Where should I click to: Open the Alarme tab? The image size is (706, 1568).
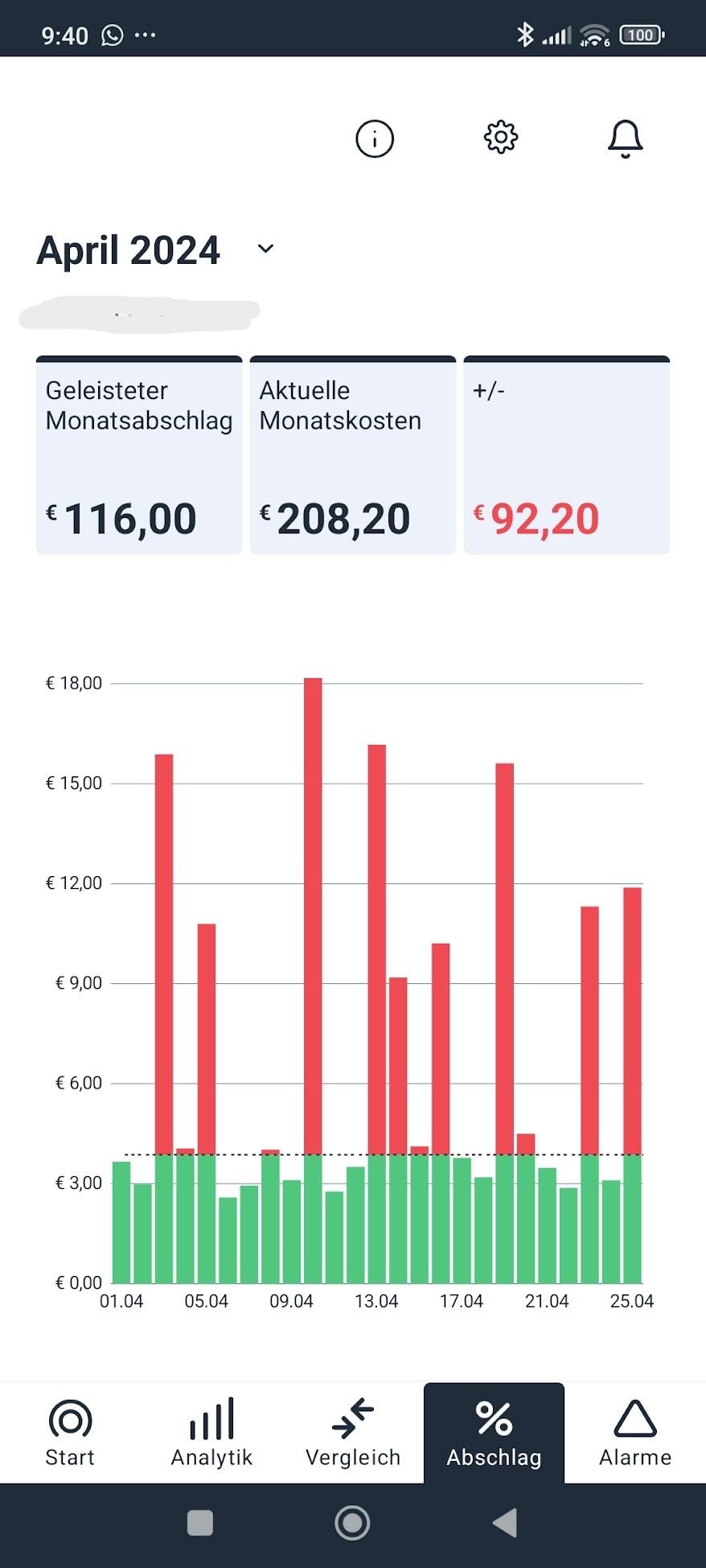click(634, 1434)
